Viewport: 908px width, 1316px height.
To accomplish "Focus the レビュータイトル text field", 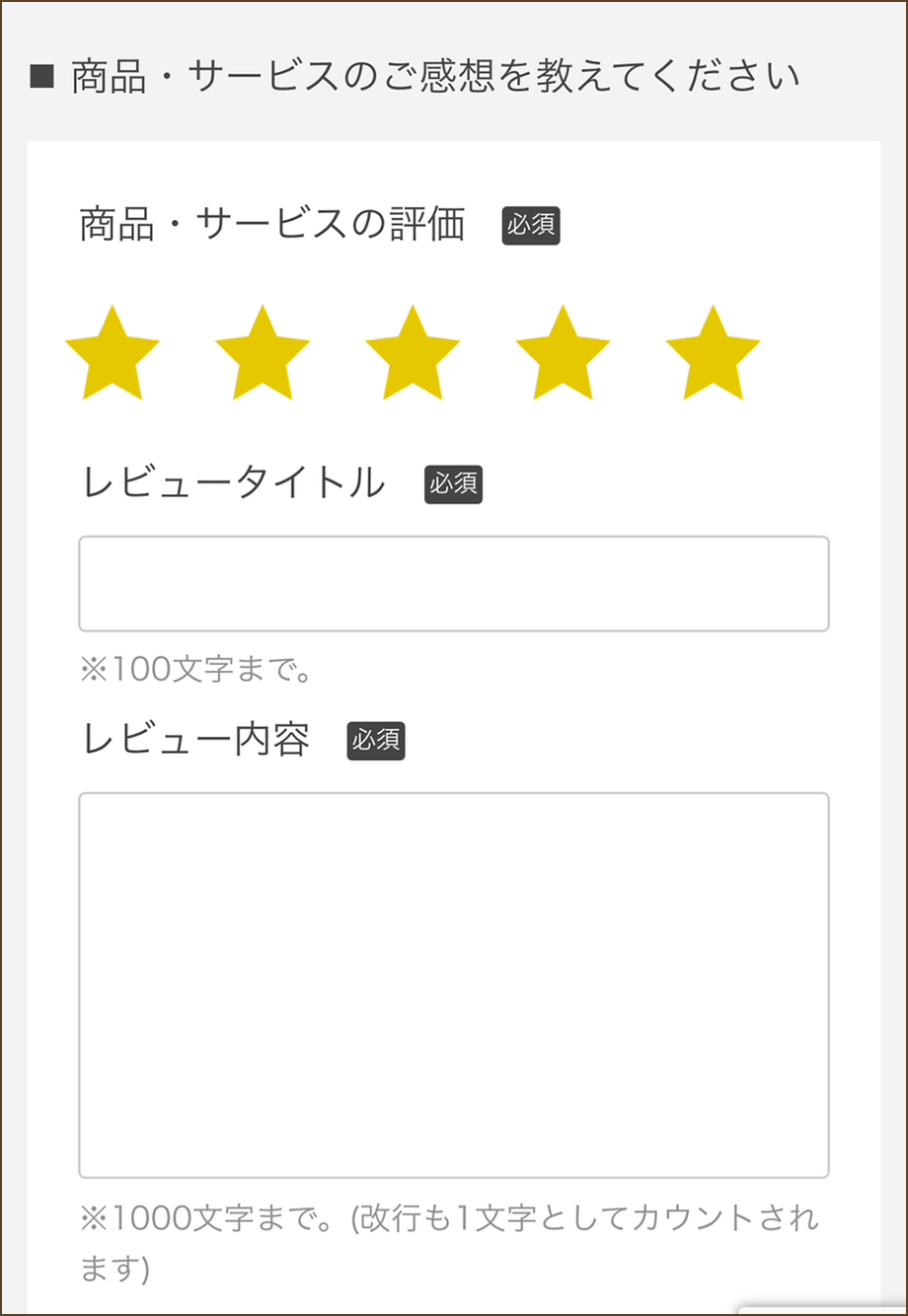I will (x=454, y=584).
